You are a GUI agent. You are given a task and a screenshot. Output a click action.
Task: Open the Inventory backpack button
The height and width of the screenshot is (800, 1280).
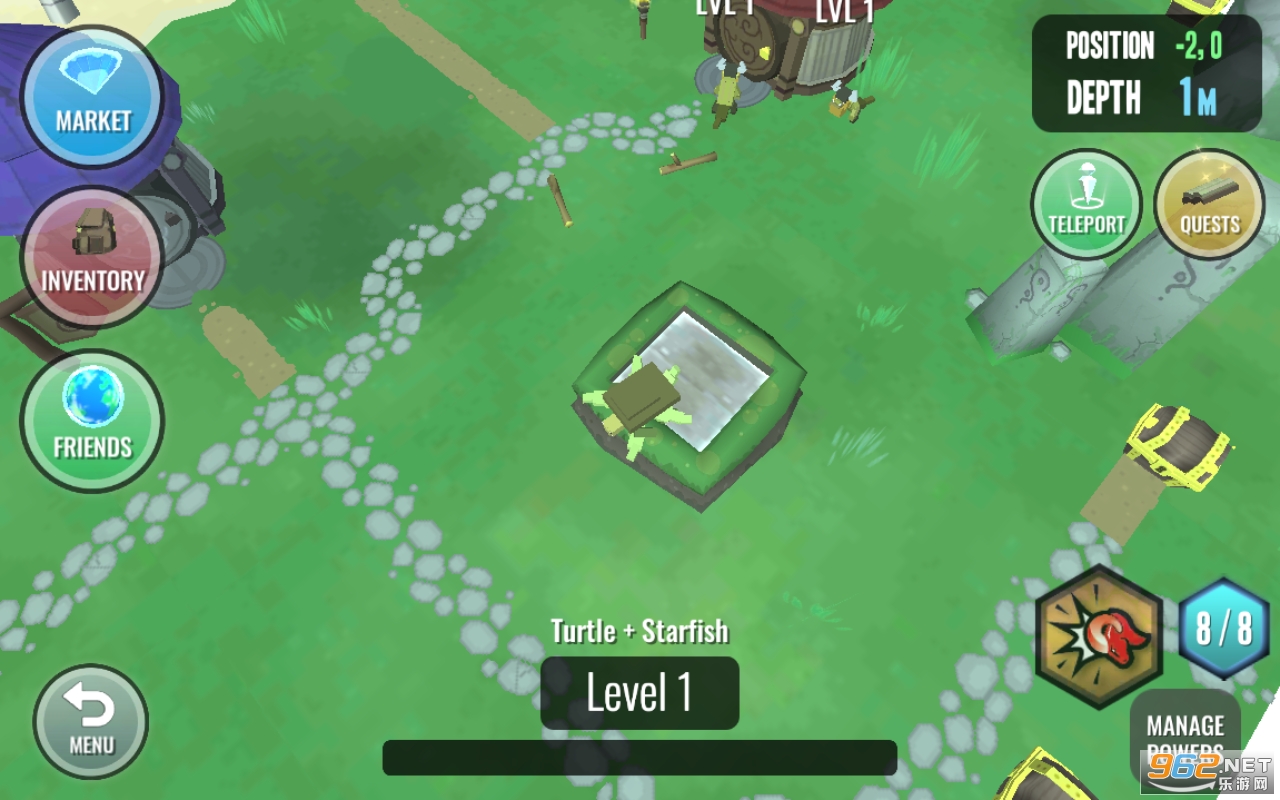pyautogui.click(x=92, y=258)
